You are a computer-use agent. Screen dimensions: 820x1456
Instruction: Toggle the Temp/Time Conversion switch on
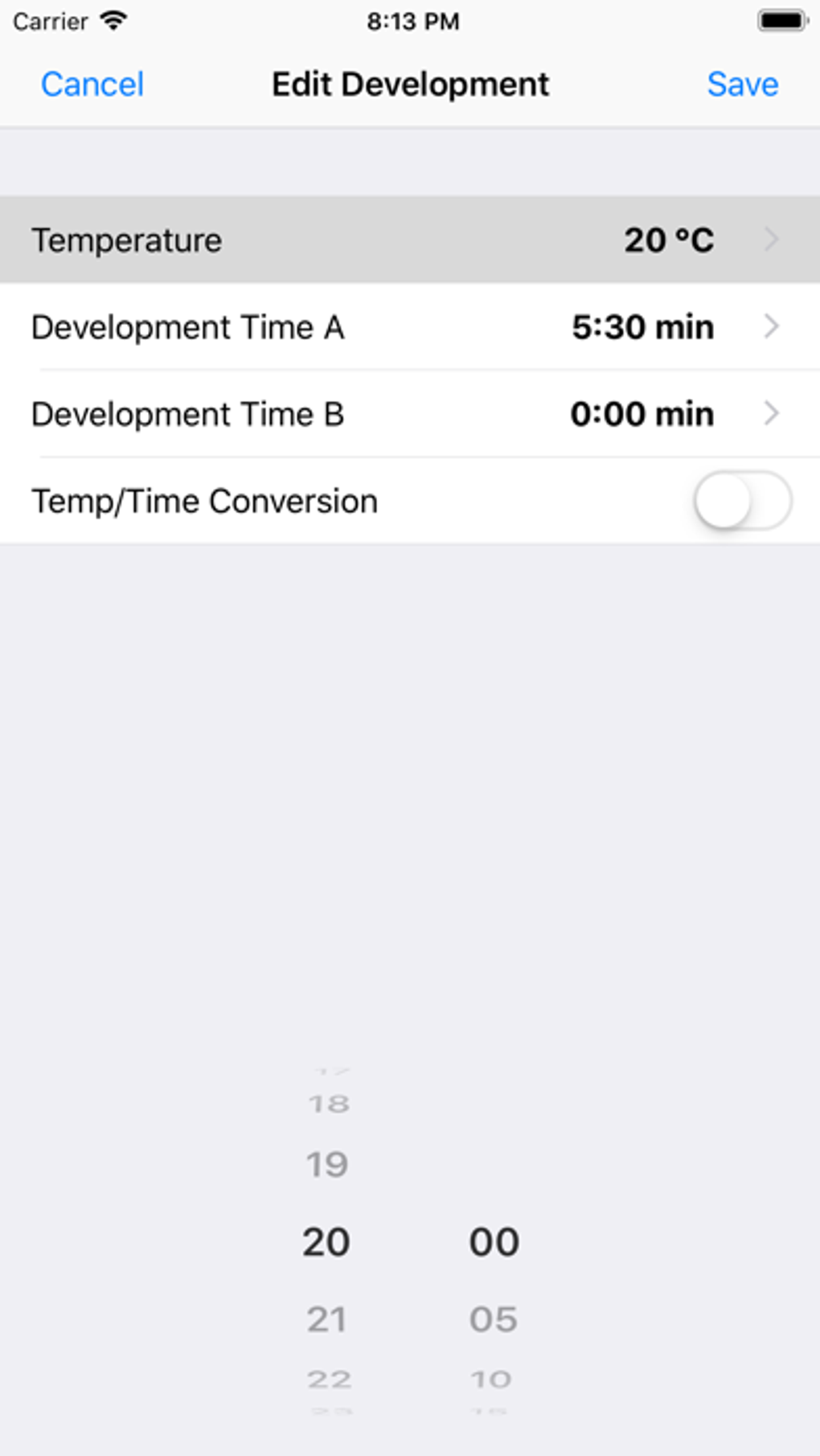[x=742, y=500]
